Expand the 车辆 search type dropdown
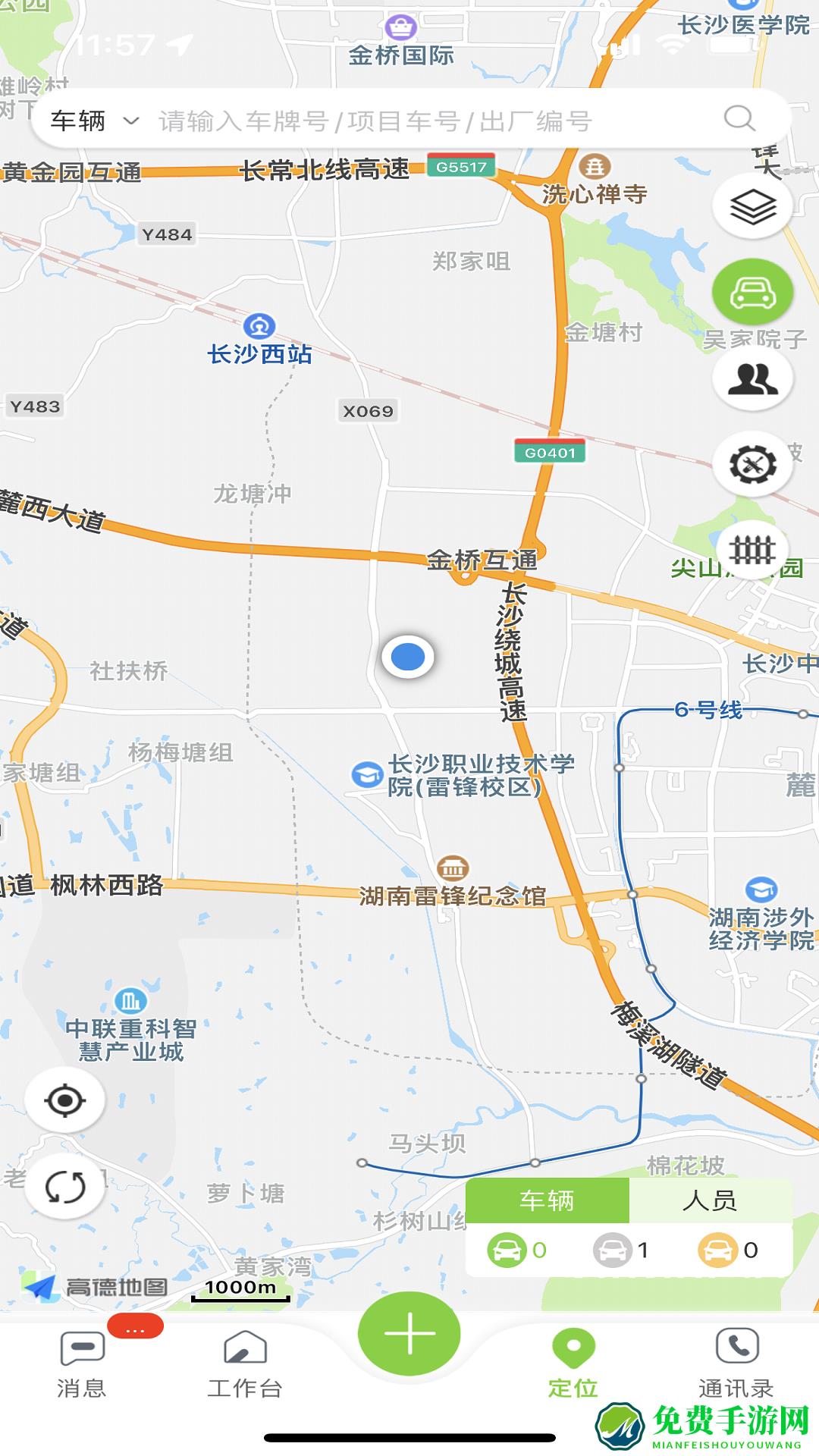Screen dimensions: 819x1456 point(90,119)
